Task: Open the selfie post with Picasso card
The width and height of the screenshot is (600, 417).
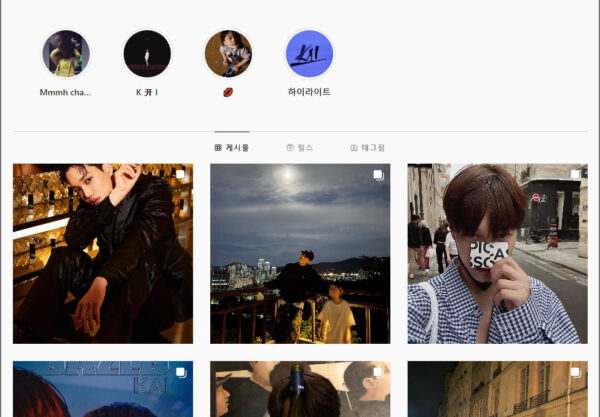Action: coord(497,254)
